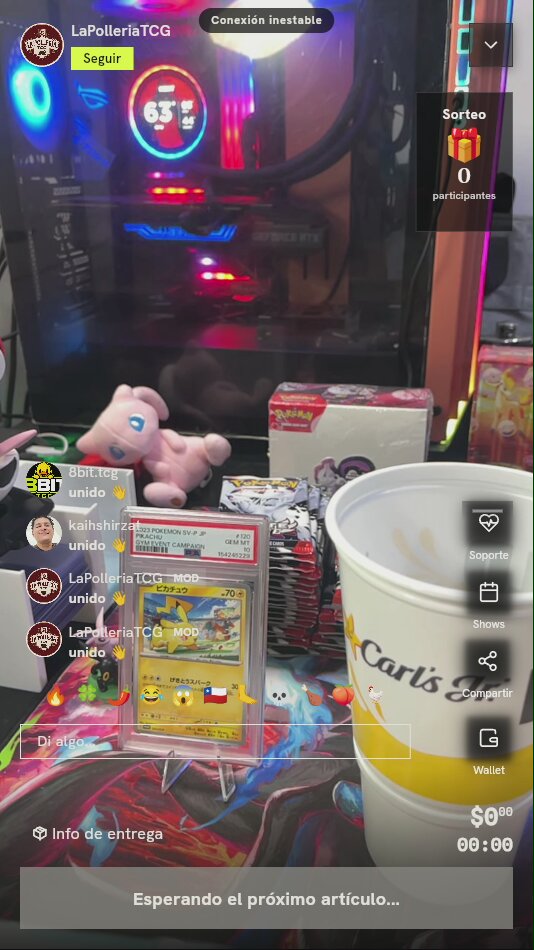The width and height of the screenshot is (534, 950).
Task: Open Soporte help
Action: (x=488, y=531)
